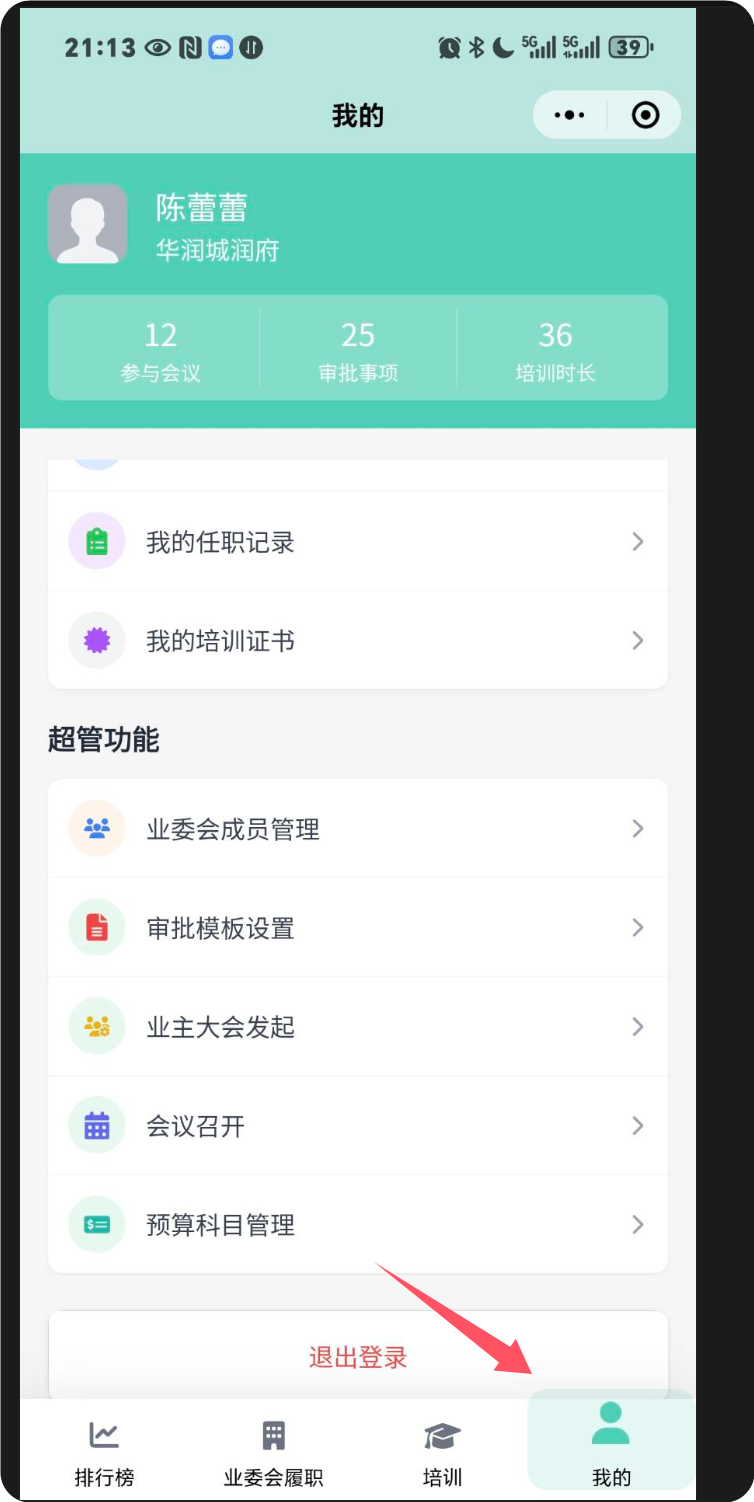Close the mini program with the circle icon

coord(646,115)
